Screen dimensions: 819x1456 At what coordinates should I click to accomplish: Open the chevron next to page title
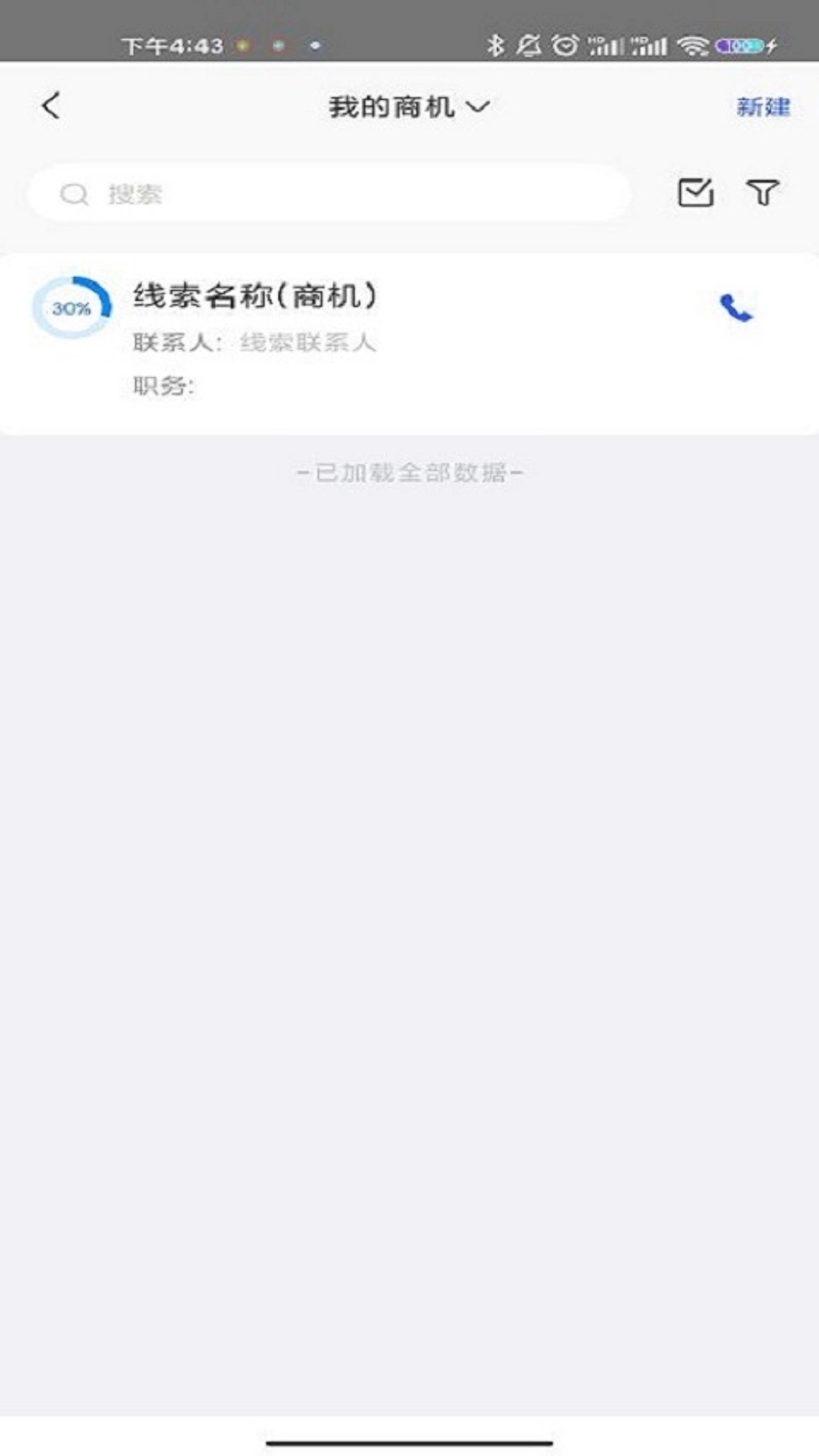tap(478, 106)
